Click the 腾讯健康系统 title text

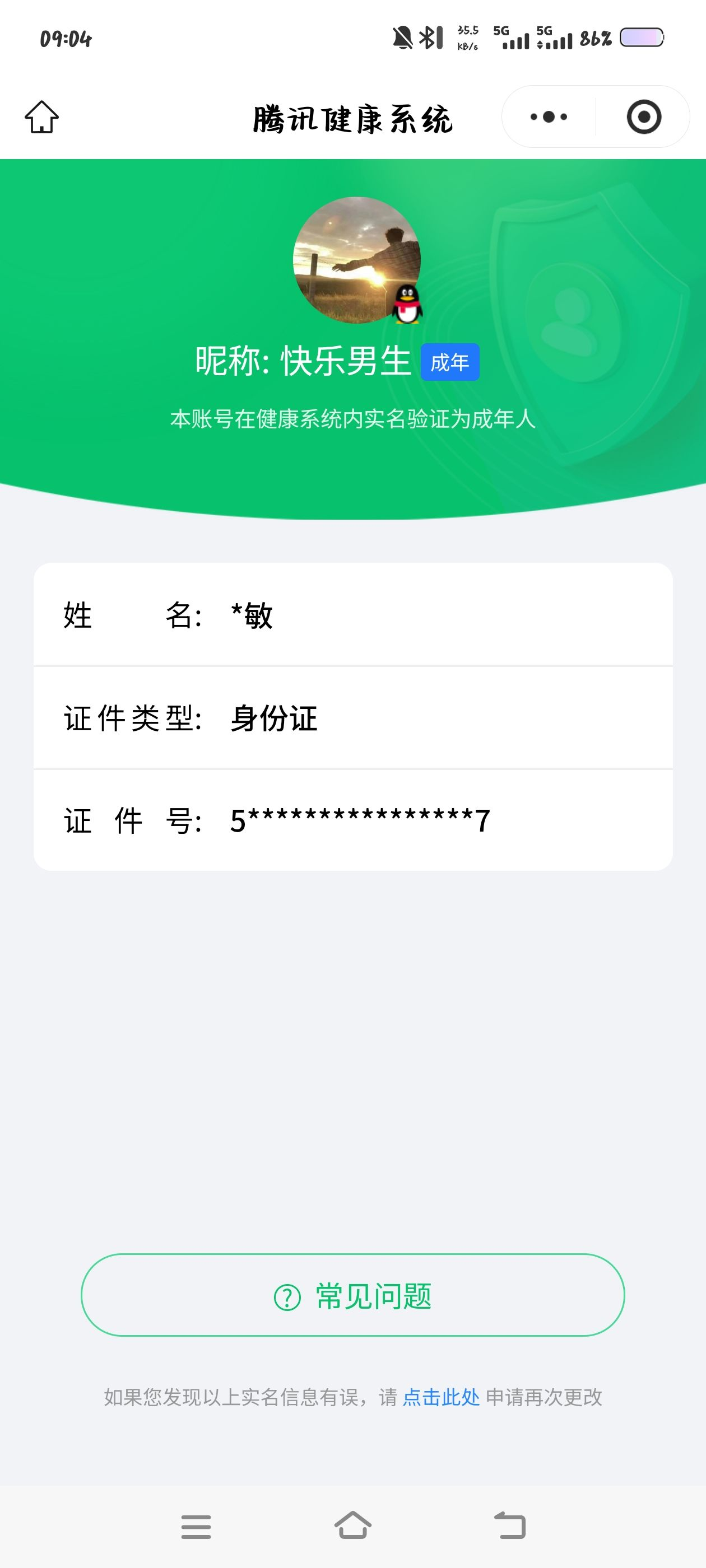tap(352, 118)
